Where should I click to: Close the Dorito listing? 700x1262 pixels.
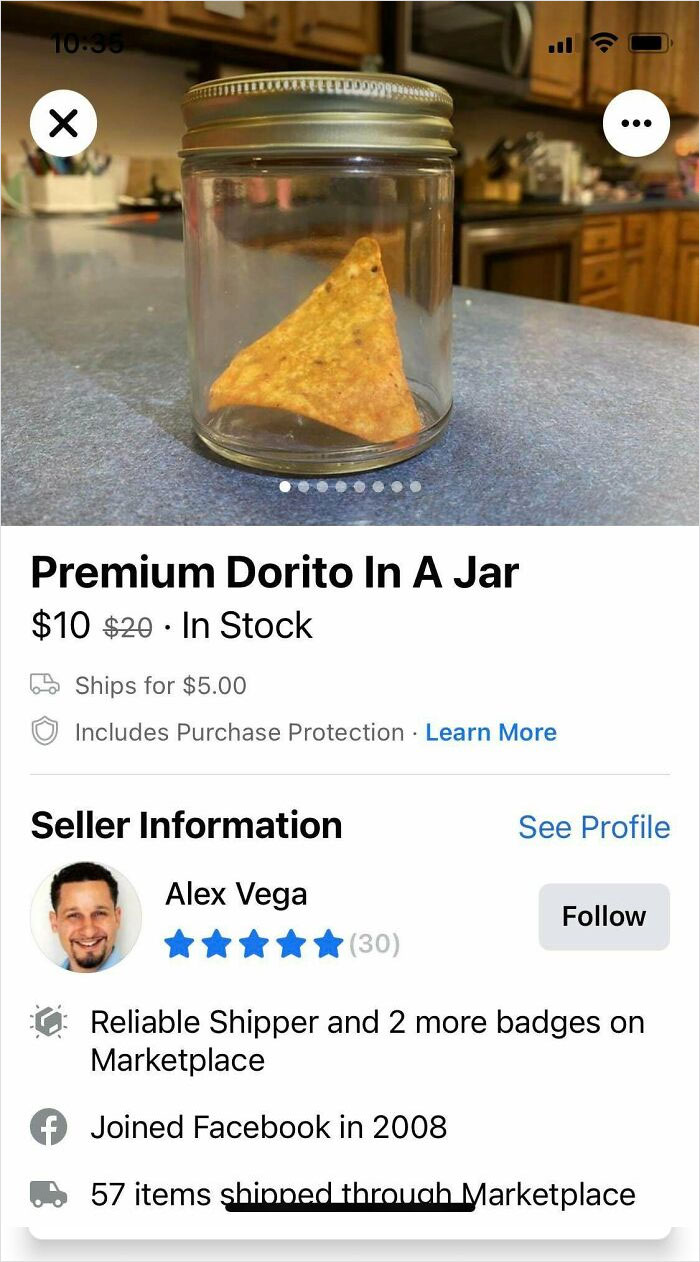tap(63, 123)
